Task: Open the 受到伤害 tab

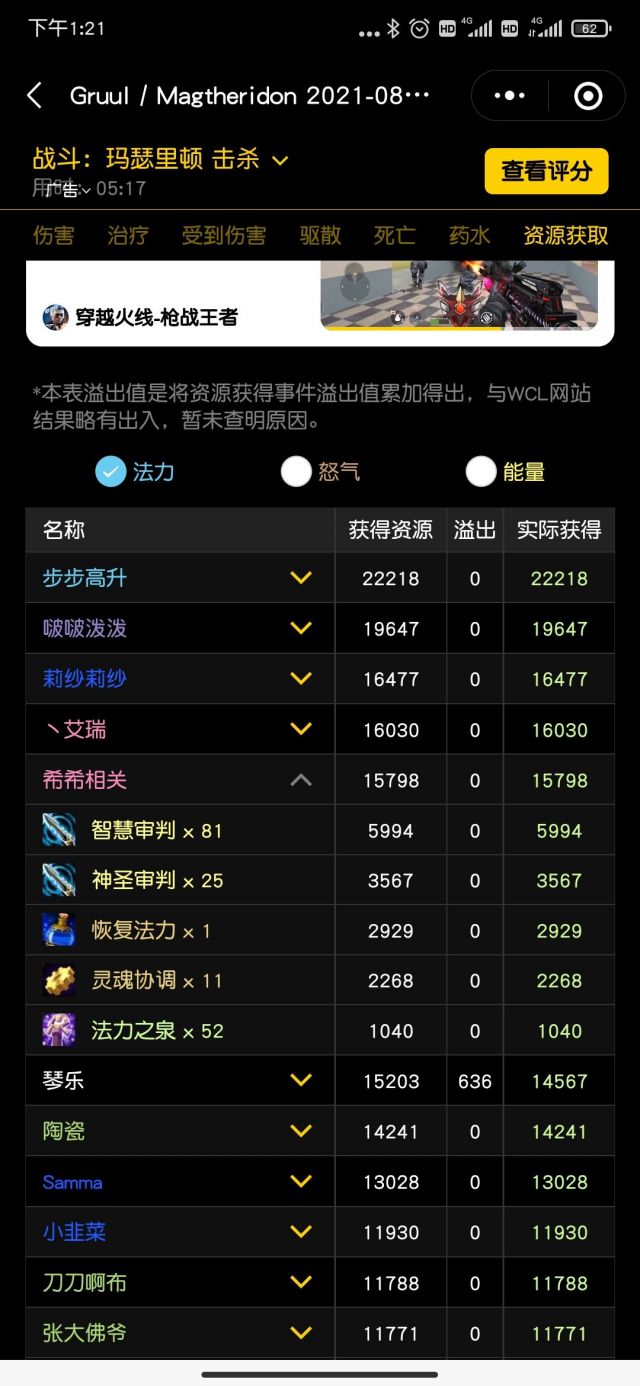Action: click(224, 236)
